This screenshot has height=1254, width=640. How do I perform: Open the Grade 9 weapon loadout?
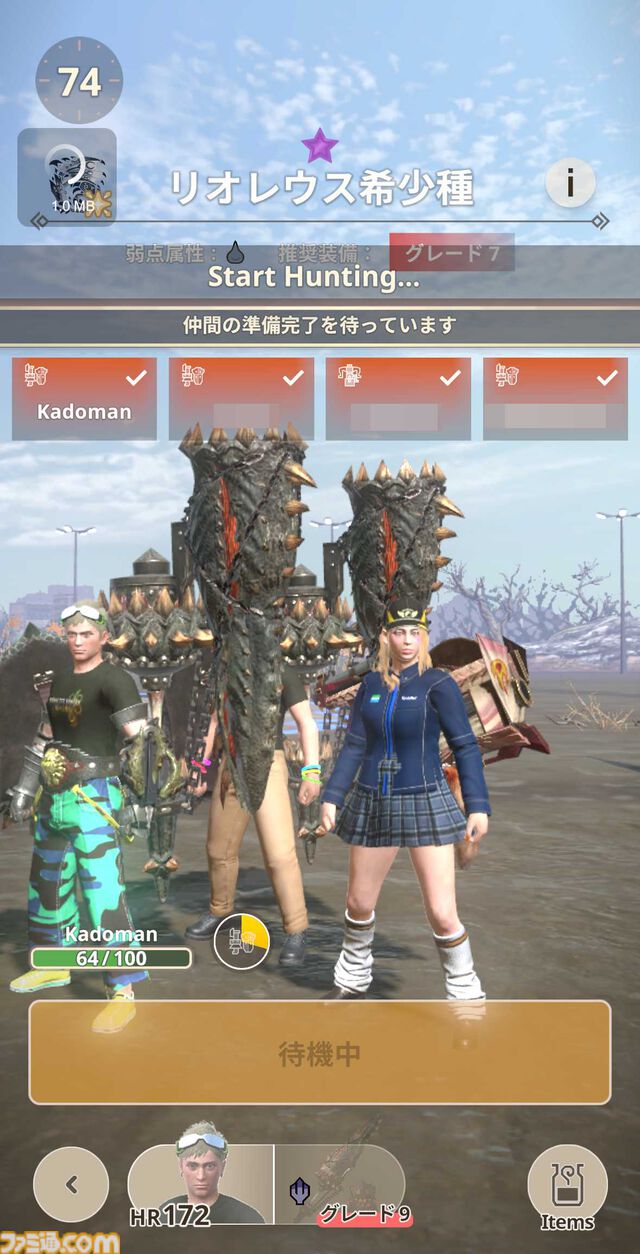coord(342,1185)
